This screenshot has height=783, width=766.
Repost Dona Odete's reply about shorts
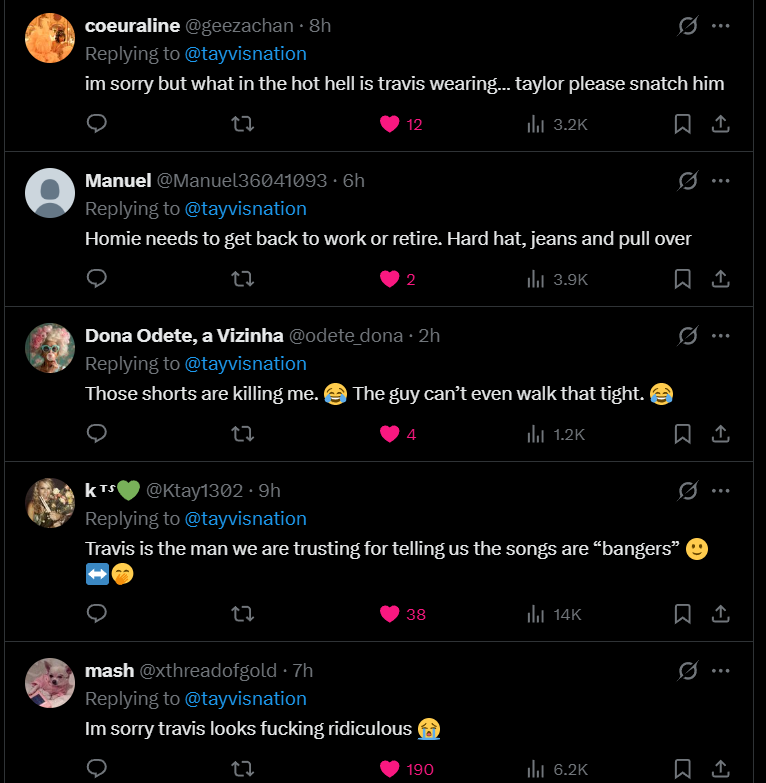(x=241, y=434)
